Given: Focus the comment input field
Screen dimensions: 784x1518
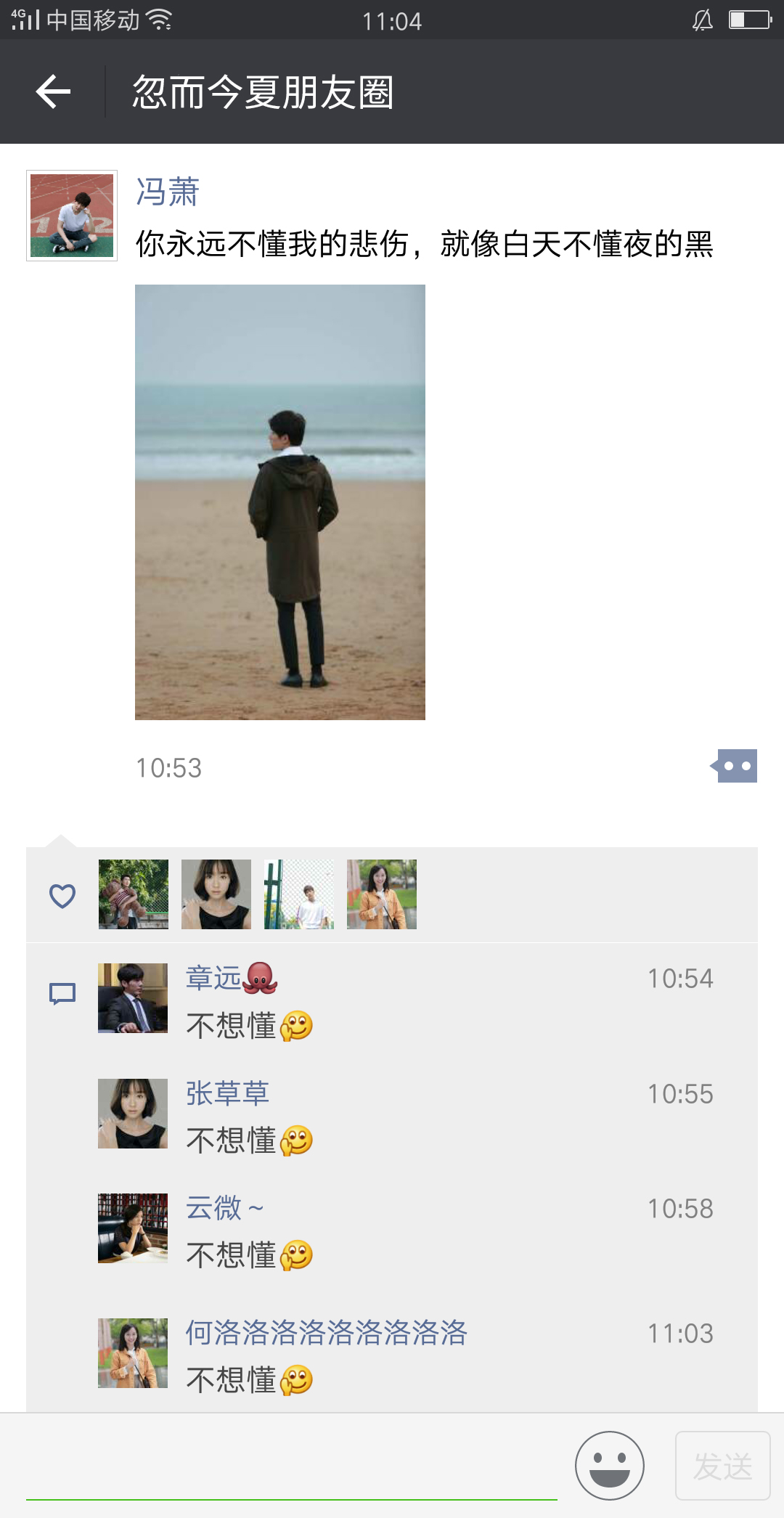Looking at the screenshot, I should [x=292, y=1468].
